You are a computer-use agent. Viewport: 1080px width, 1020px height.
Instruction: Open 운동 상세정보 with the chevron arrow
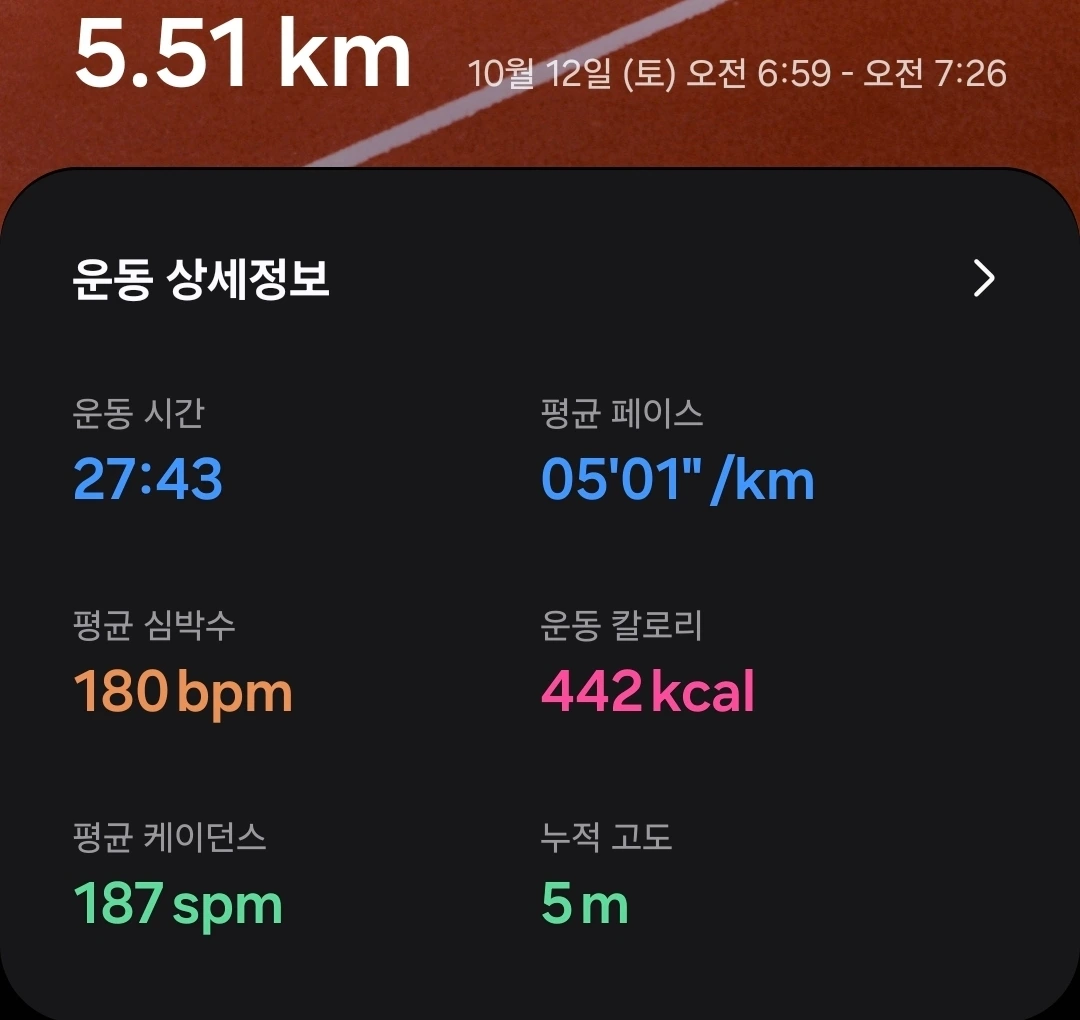(x=984, y=280)
